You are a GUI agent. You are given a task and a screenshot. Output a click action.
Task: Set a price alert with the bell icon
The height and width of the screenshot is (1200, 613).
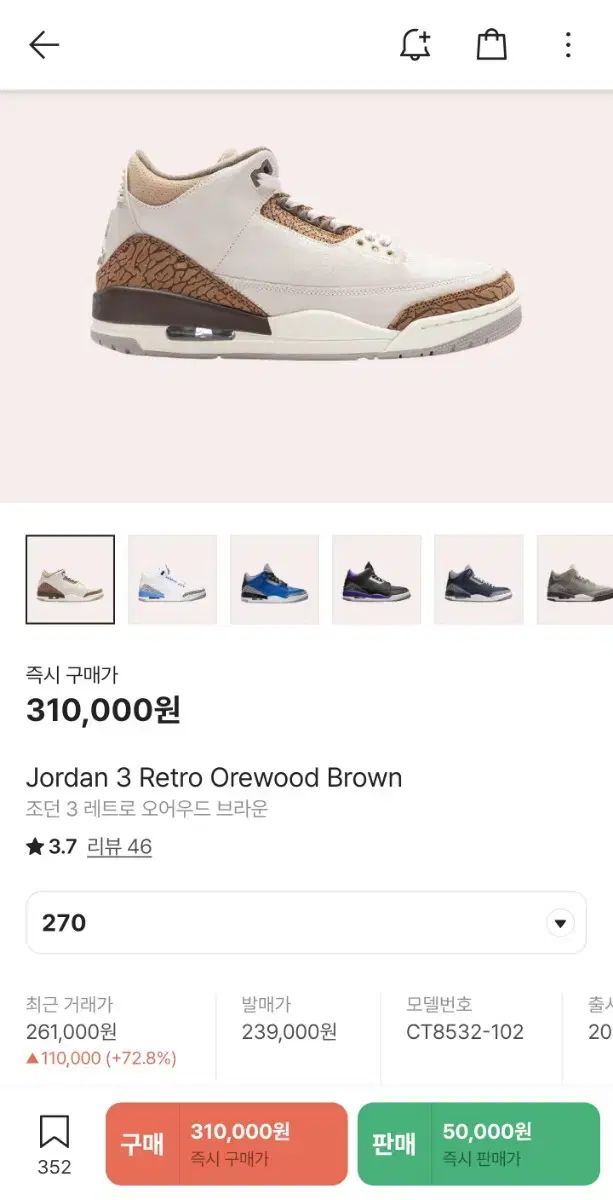[x=415, y=45]
